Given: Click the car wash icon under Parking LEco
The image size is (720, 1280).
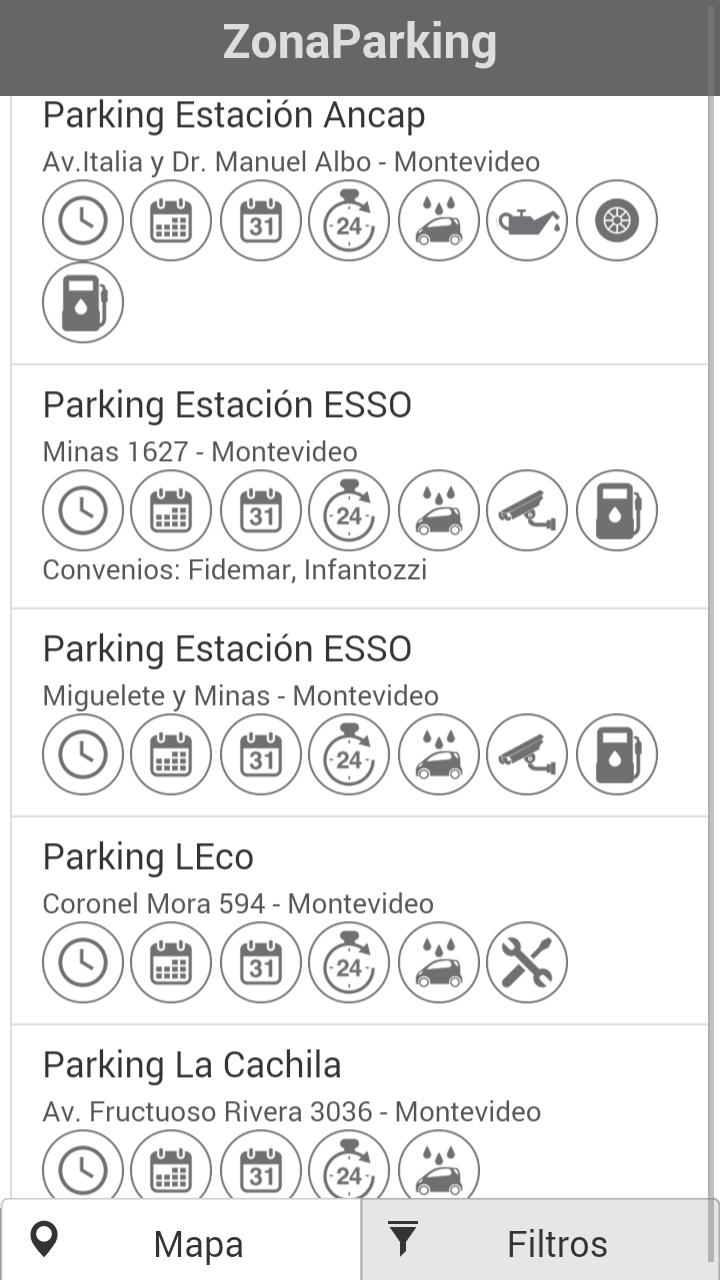Looking at the screenshot, I should click(439, 962).
